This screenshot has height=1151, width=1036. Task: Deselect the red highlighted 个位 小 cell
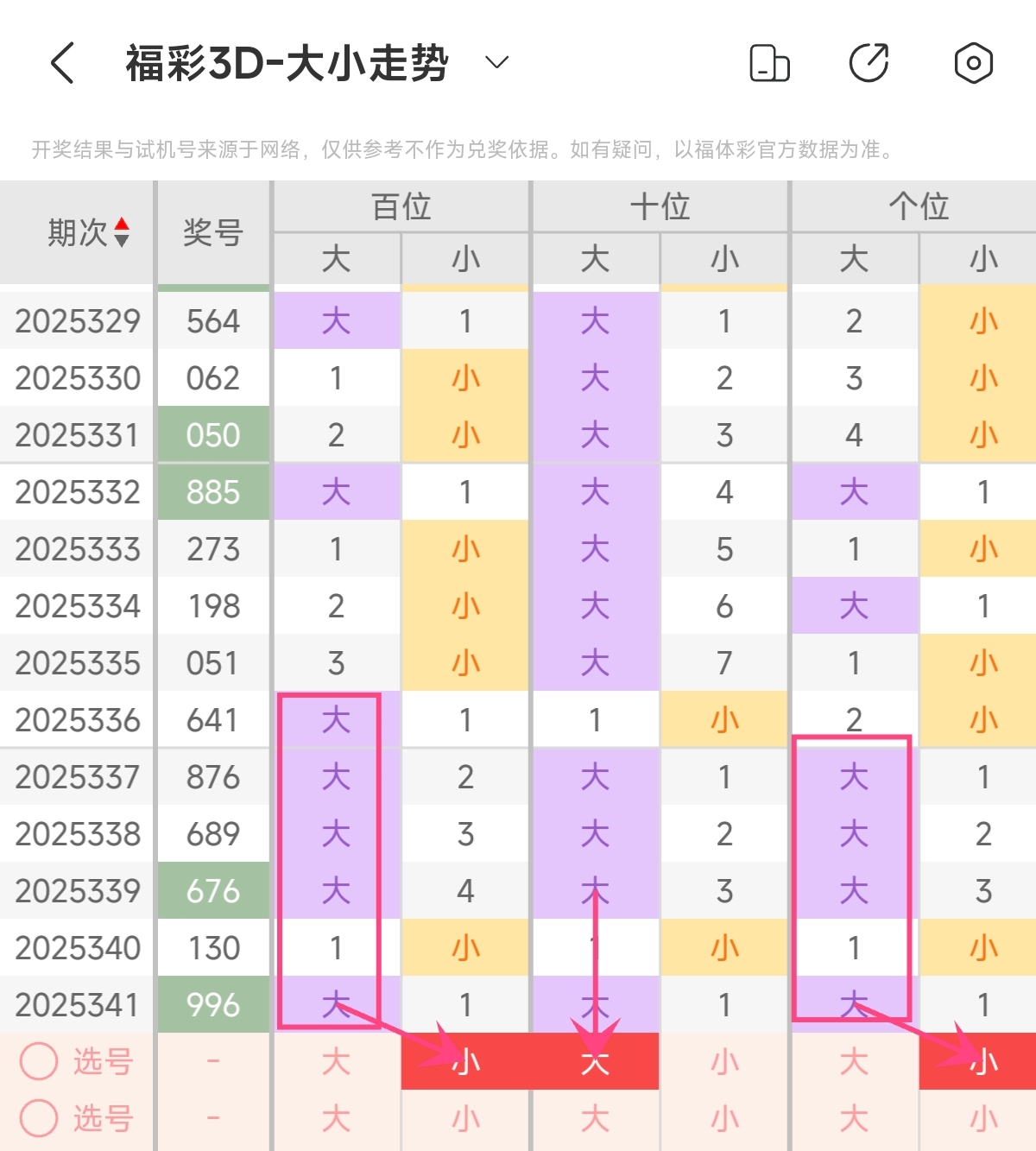point(982,1061)
